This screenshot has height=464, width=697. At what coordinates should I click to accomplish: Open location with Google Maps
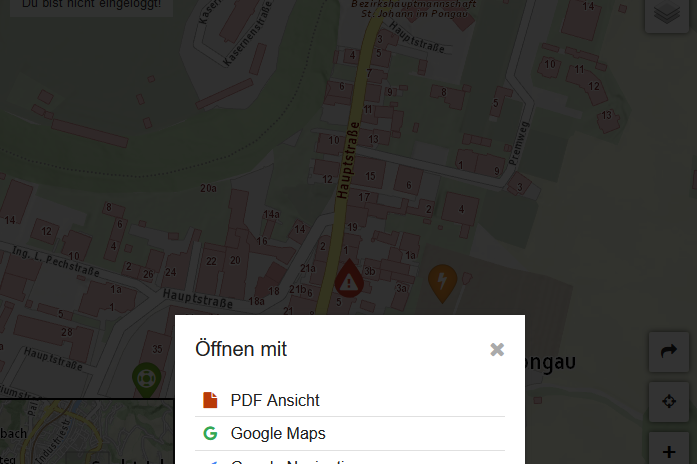point(277,434)
